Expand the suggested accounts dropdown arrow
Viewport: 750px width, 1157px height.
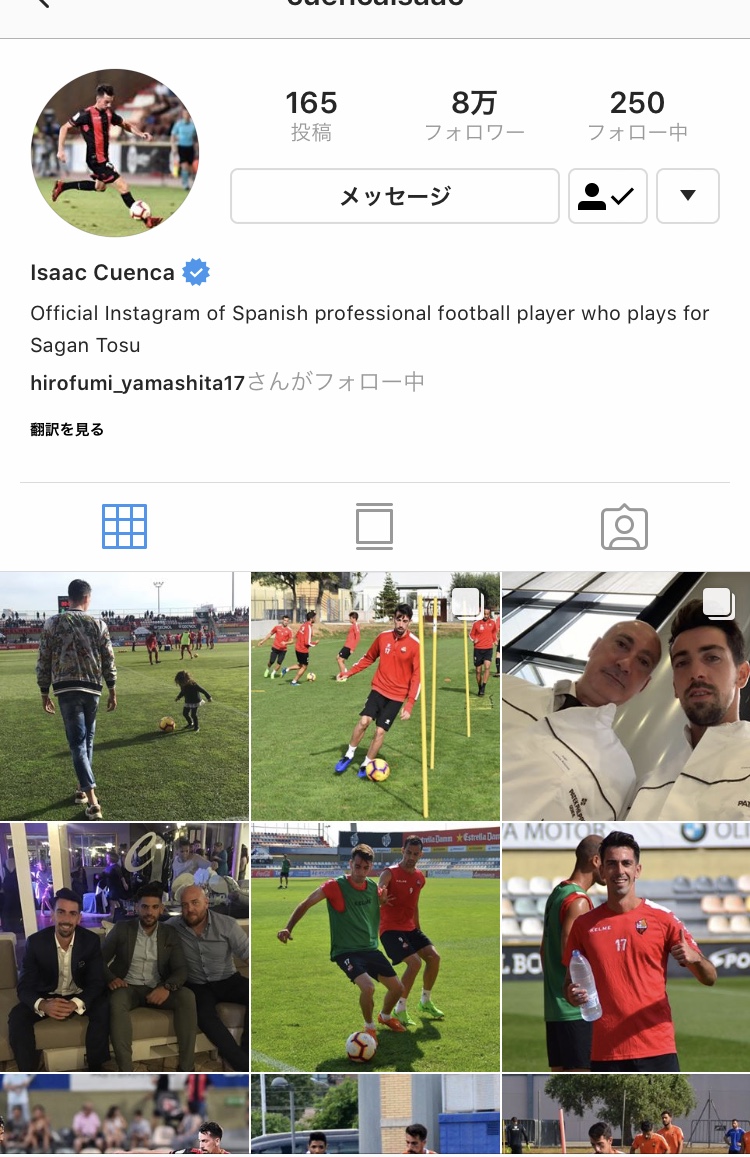[688, 196]
